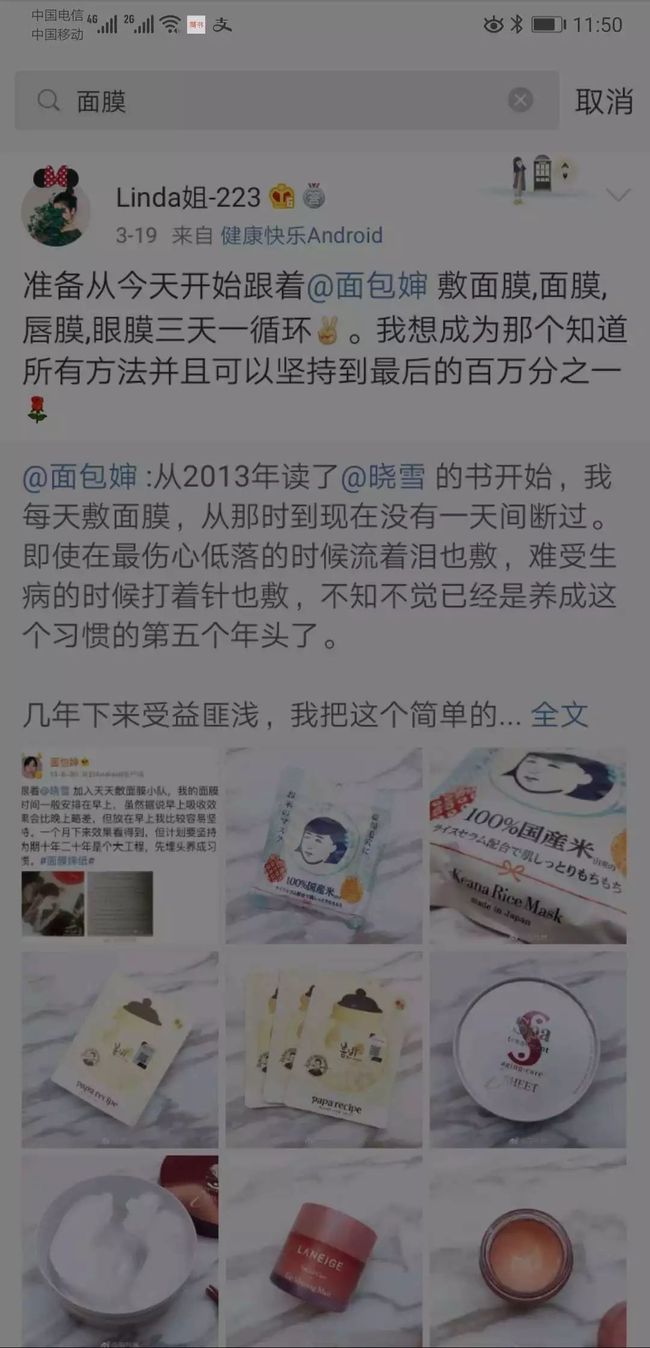650x1348 pixels.
Task: Open the first image showing a post screenshot
Action: tap(119, 846)
